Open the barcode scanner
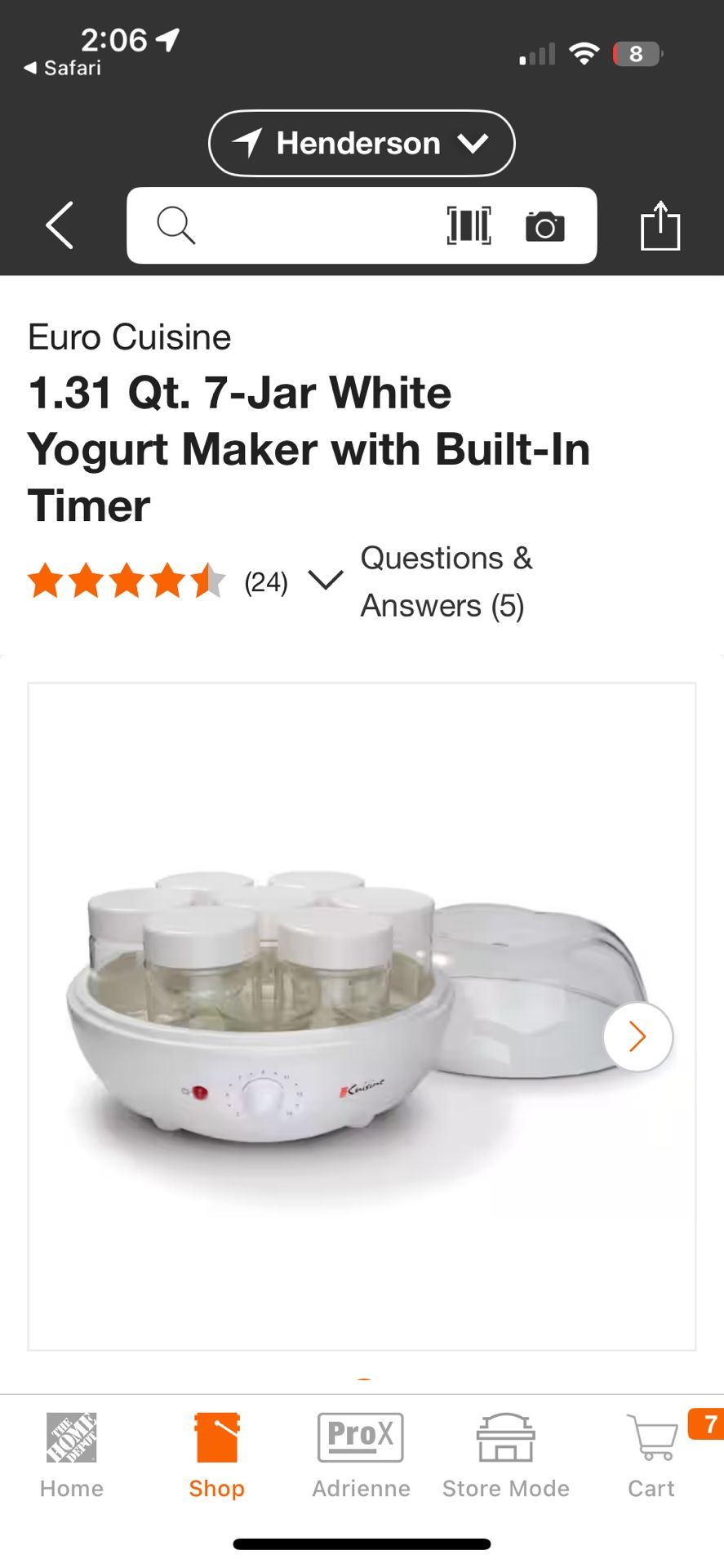Viewport: 724px width, 1568px height. tap(469, 225)
